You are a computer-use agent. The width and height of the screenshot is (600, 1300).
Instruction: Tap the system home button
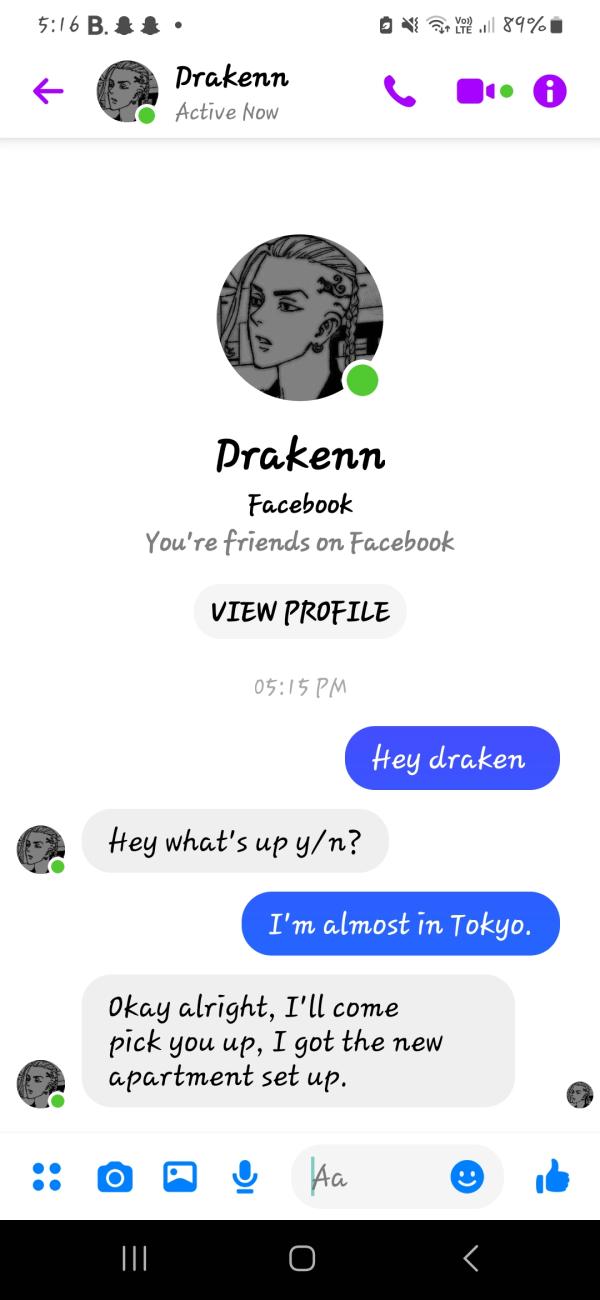pyautogui.click(x=302, y=1258)
